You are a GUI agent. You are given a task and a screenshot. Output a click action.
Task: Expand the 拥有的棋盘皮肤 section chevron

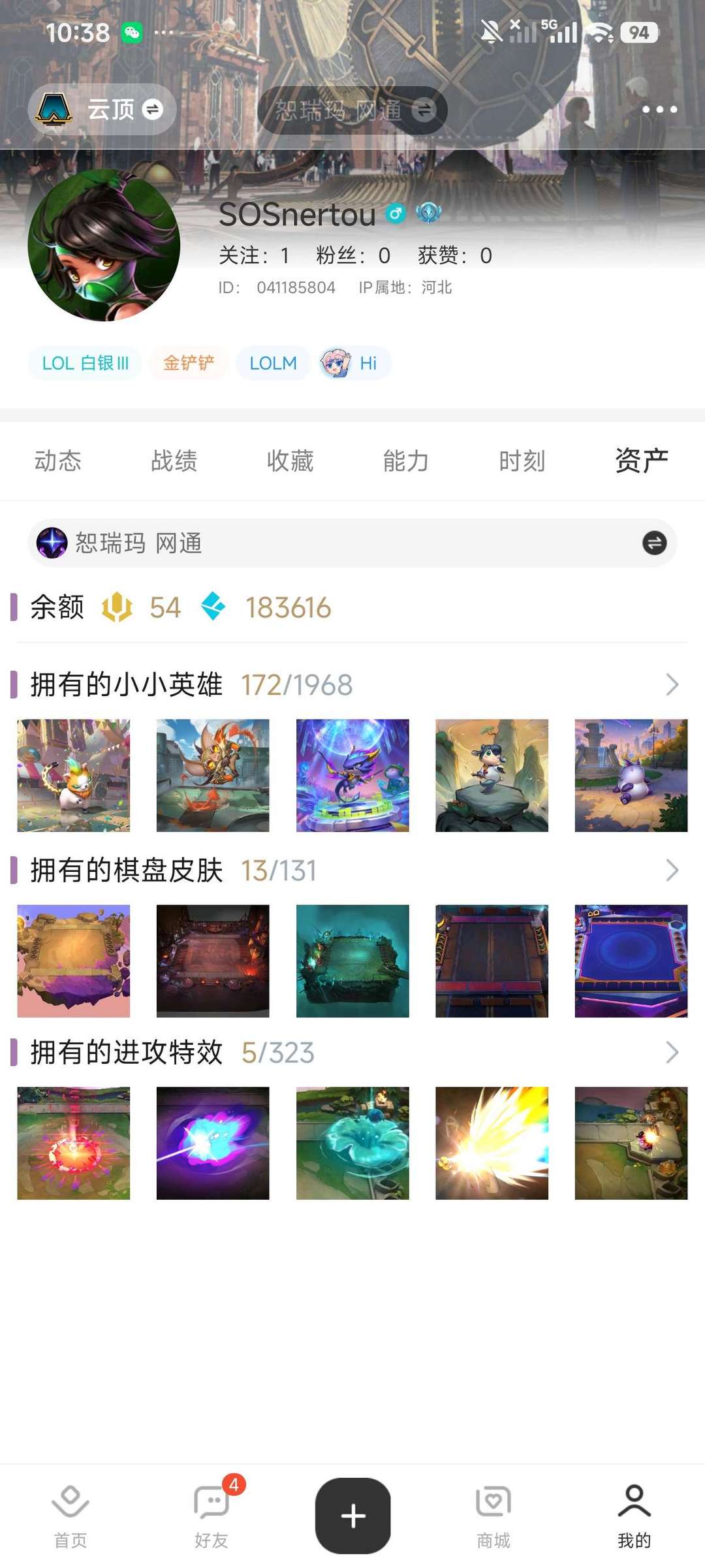pos(672,871)
